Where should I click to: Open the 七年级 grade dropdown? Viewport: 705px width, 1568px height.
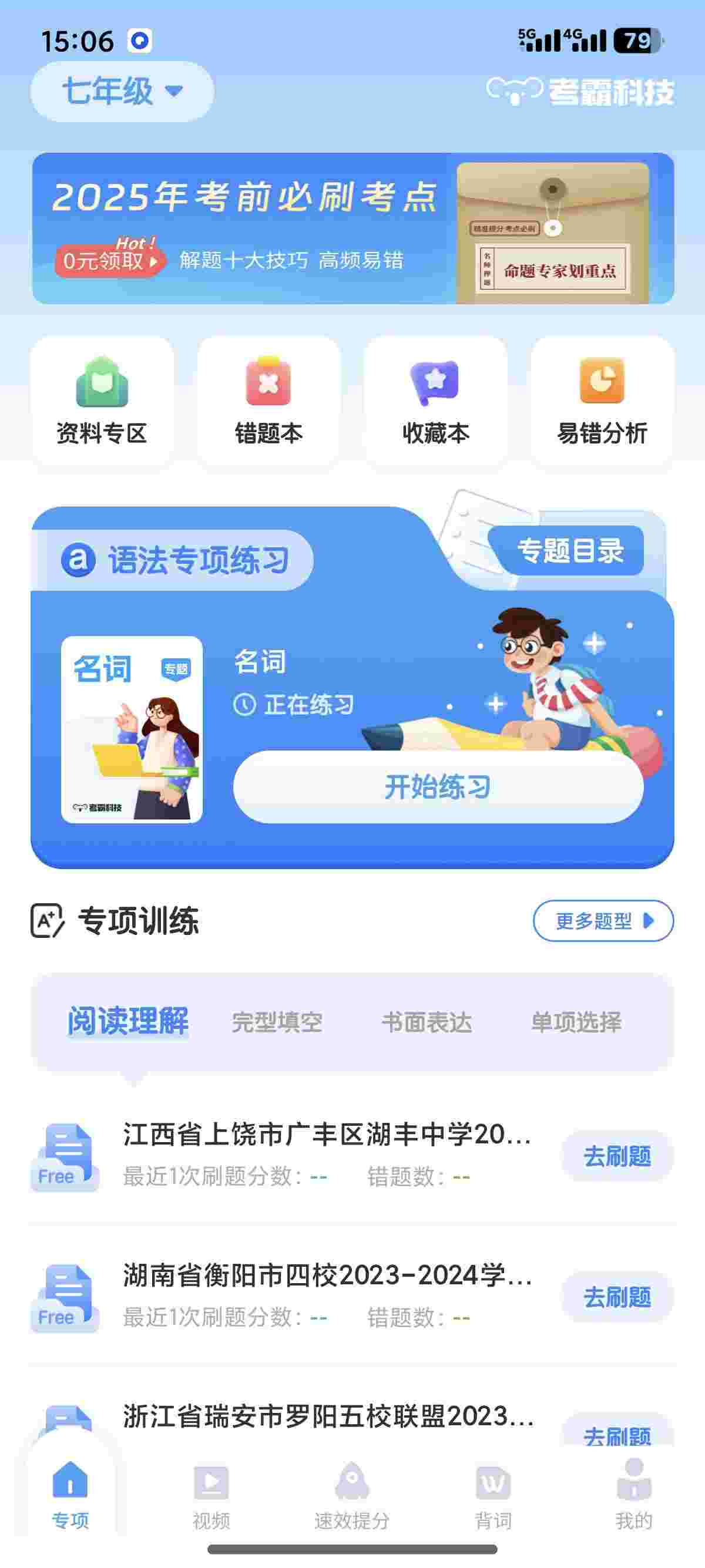click(122, 91)
